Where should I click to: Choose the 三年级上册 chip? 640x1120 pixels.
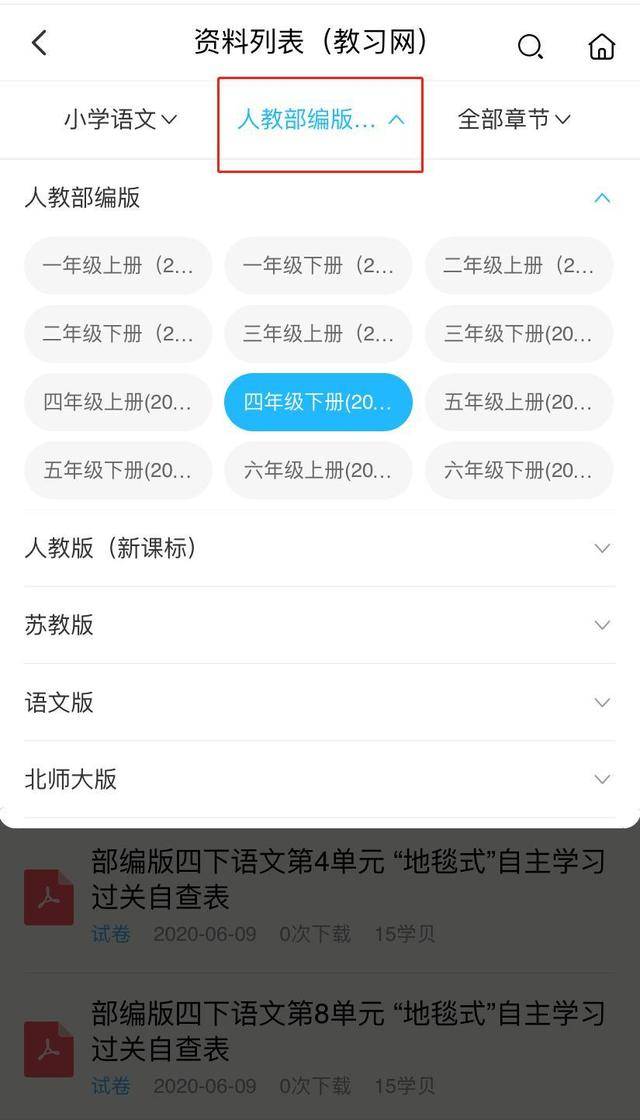(x=318, y=334)
